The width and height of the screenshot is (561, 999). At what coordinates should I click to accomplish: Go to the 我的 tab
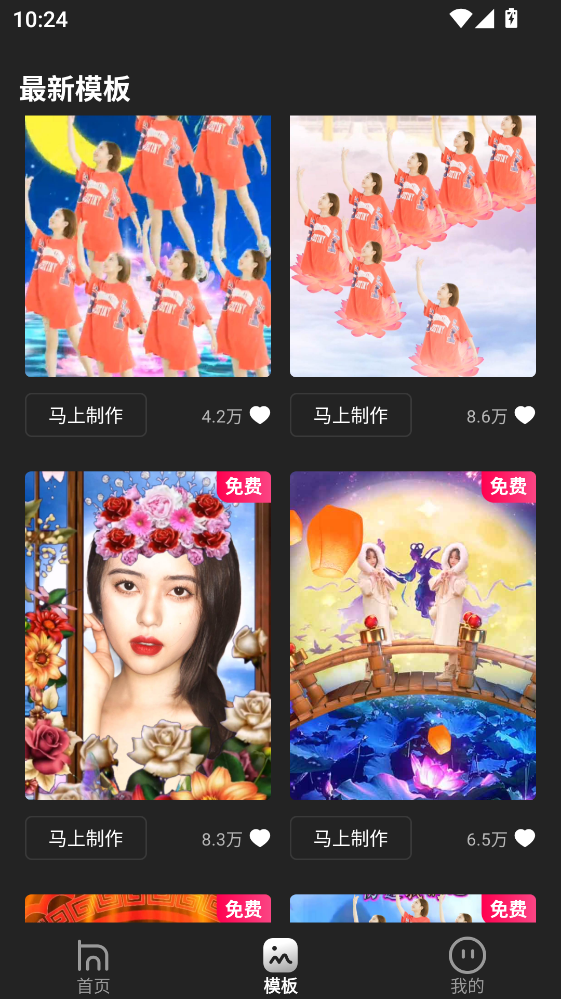coord(467,967)
